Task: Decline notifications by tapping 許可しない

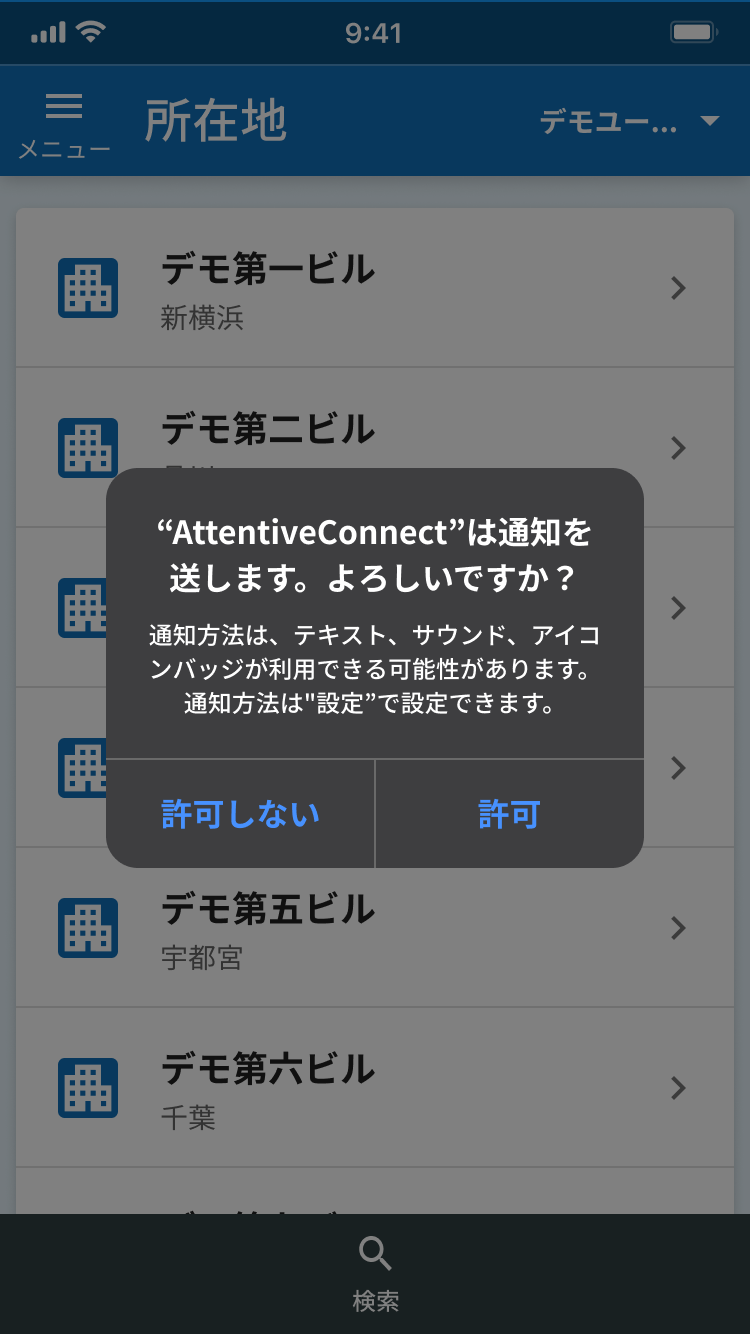Action: point(241,814)
